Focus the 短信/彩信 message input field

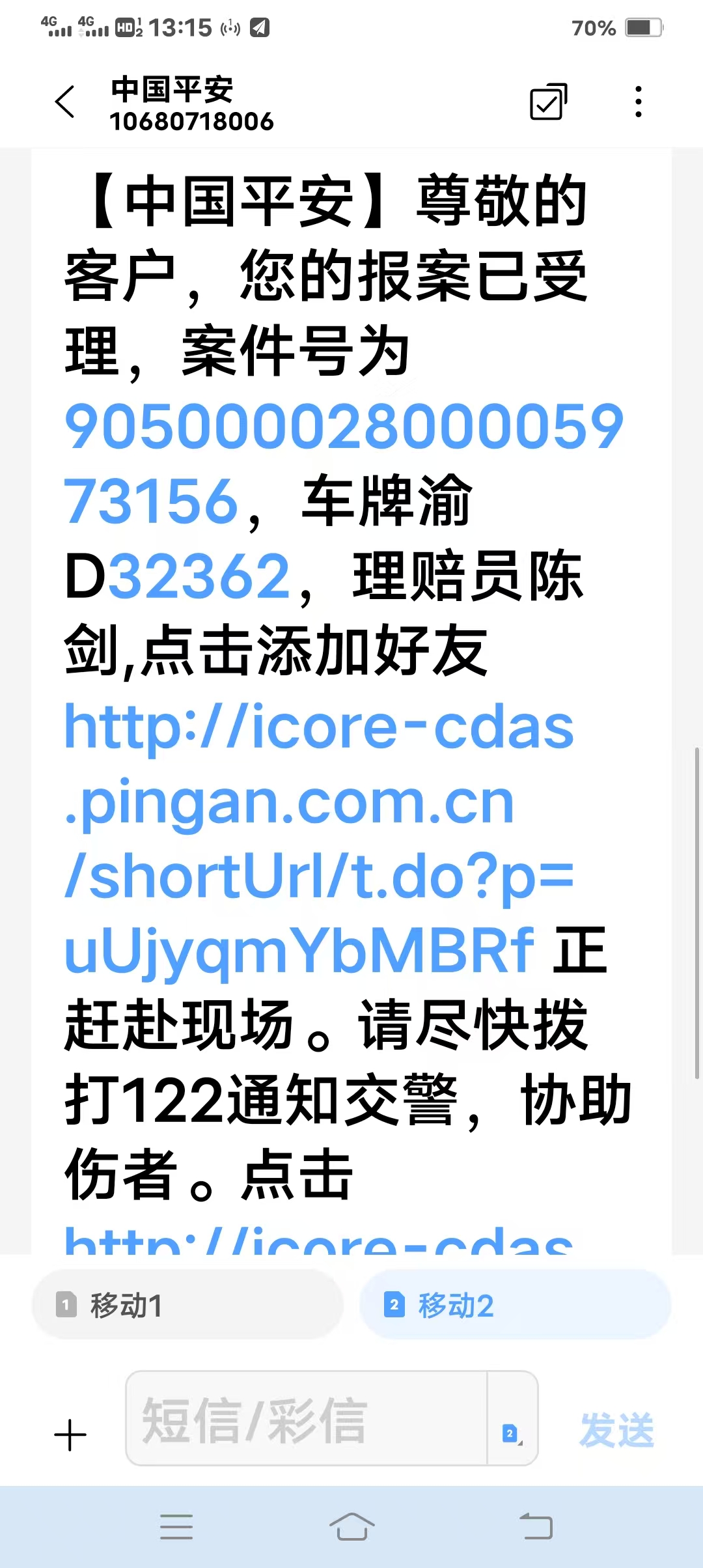point(306,1420)
